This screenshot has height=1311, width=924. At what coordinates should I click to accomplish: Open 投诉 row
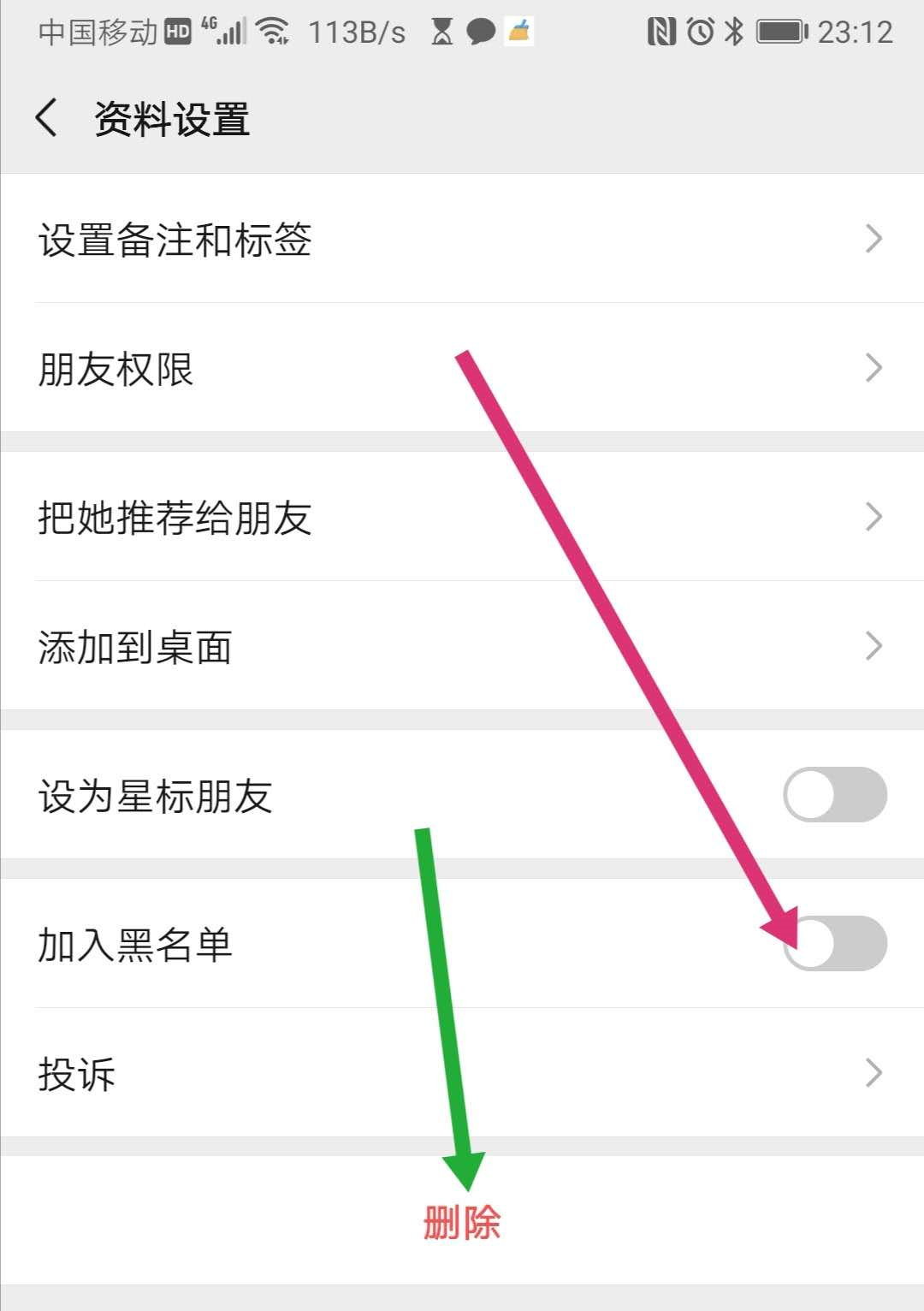462,1072
